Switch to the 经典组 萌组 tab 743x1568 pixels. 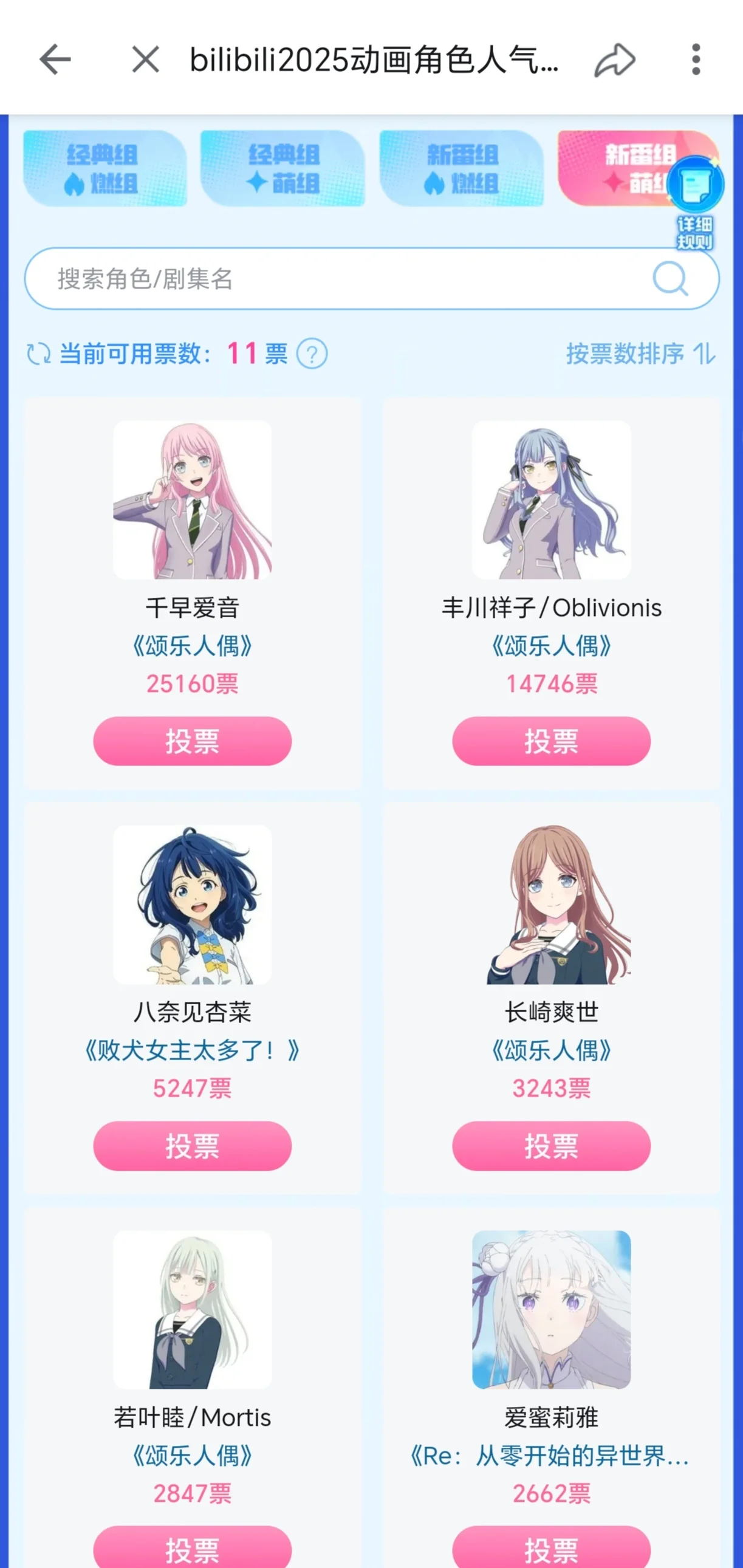[282, 169]
